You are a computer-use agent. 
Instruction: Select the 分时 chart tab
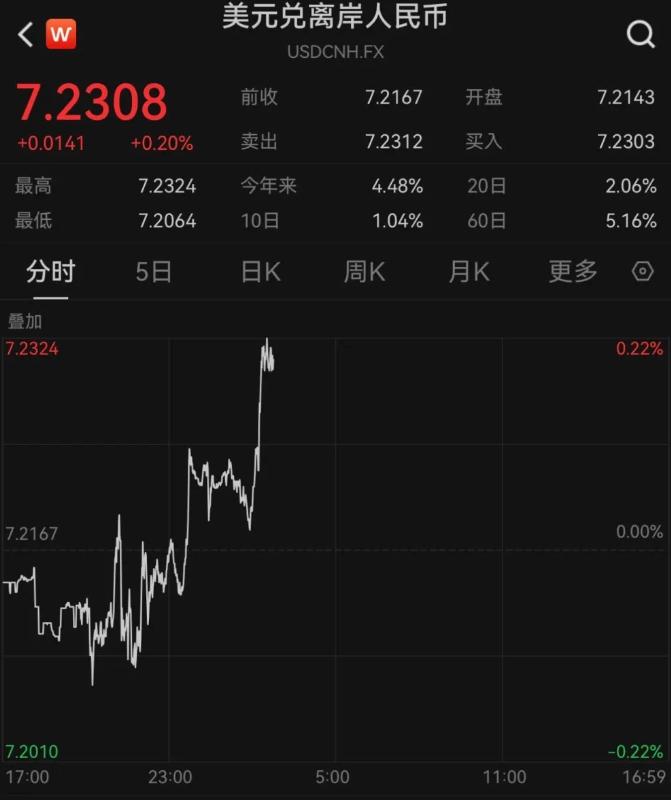click(x=50, y=271)
